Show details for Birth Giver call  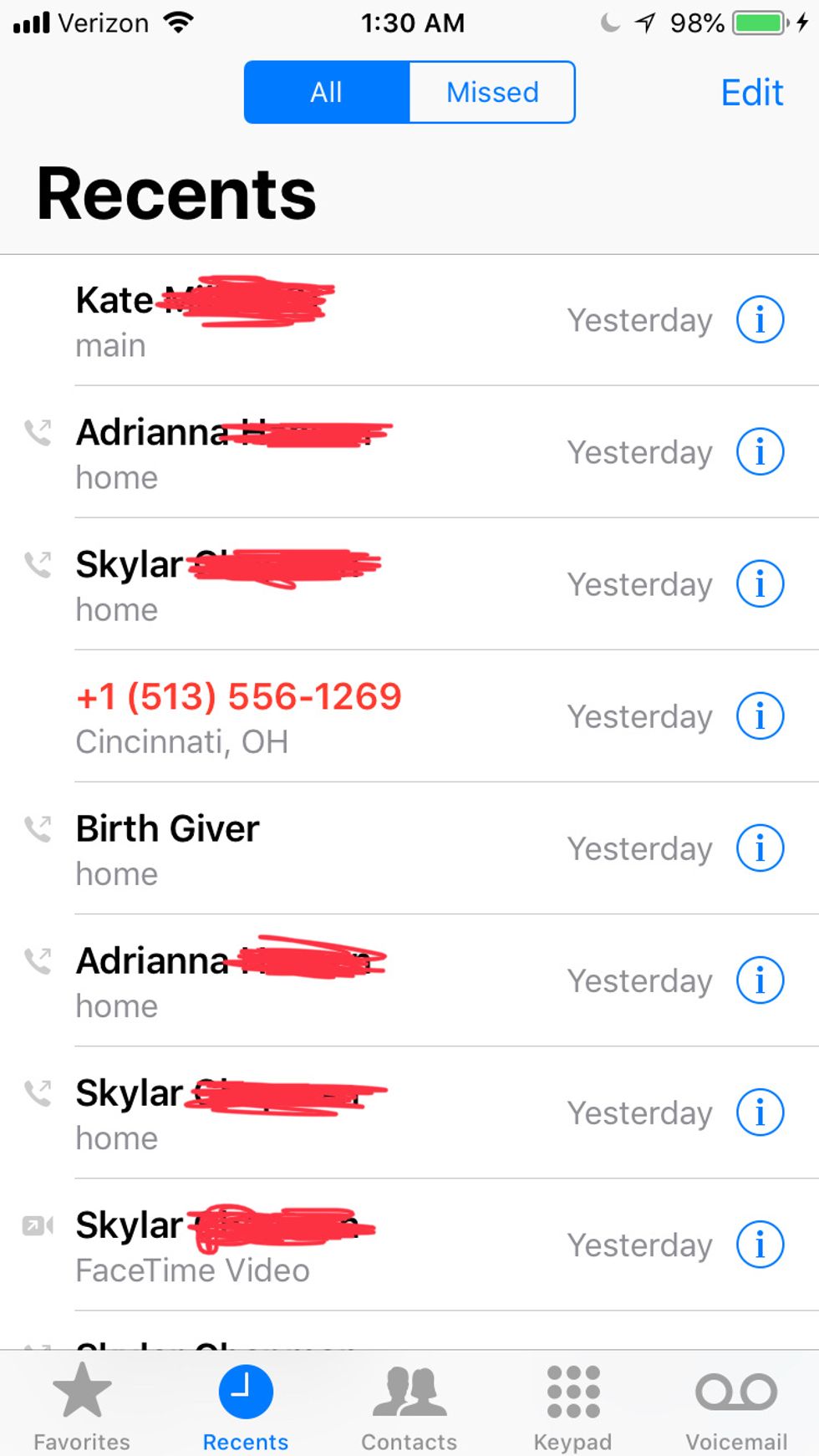point(760,848)
